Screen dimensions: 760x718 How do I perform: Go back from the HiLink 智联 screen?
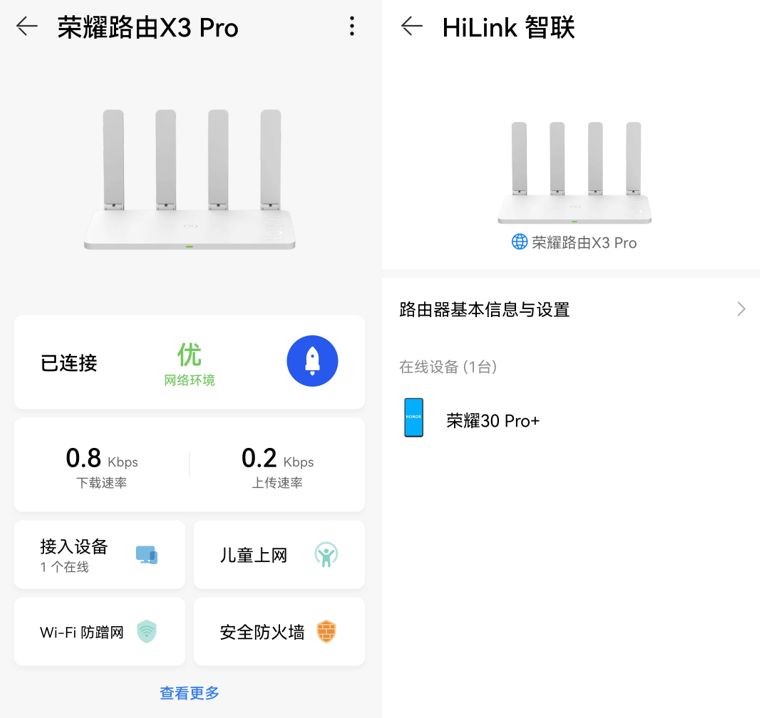pyautogui.click(x=412, y=27)
